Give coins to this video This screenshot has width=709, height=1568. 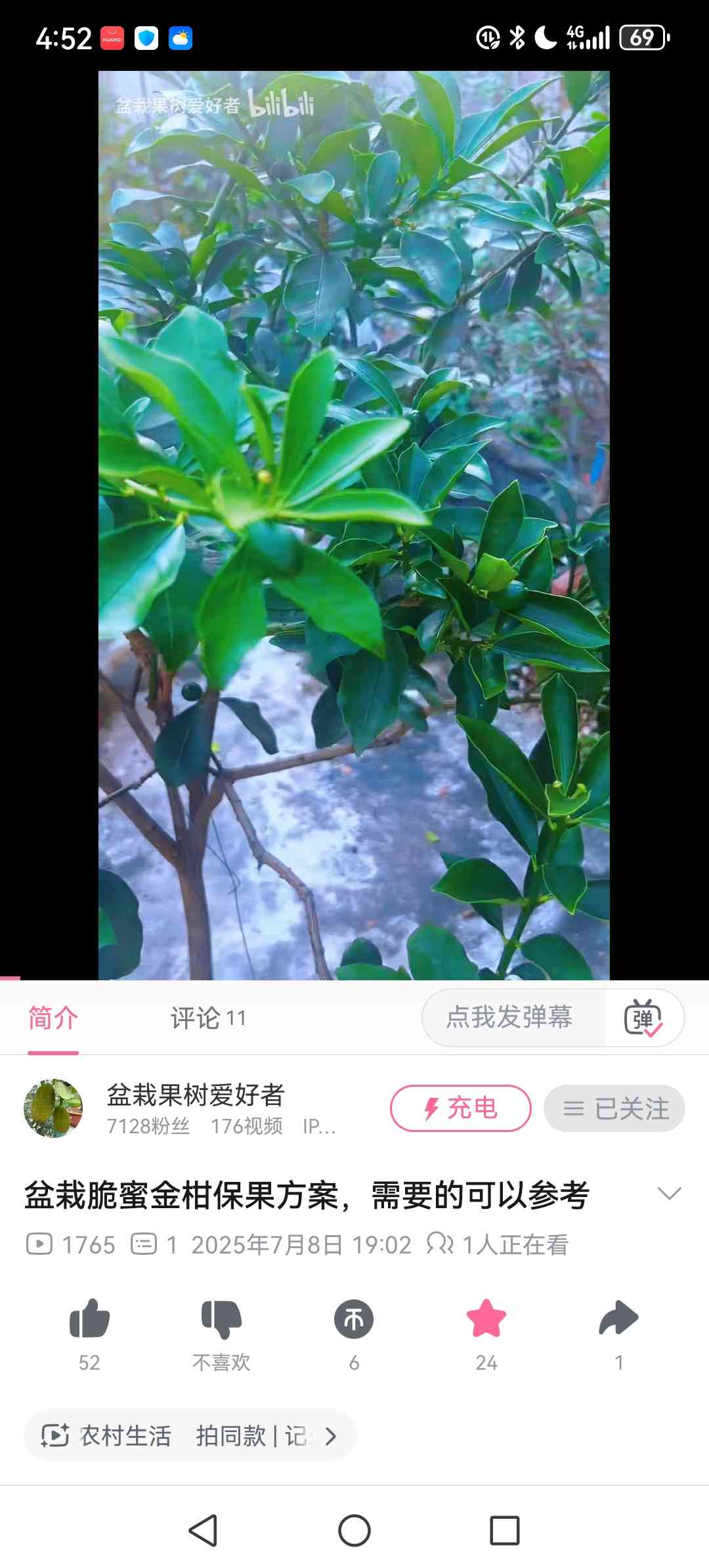click(354, 1318)
